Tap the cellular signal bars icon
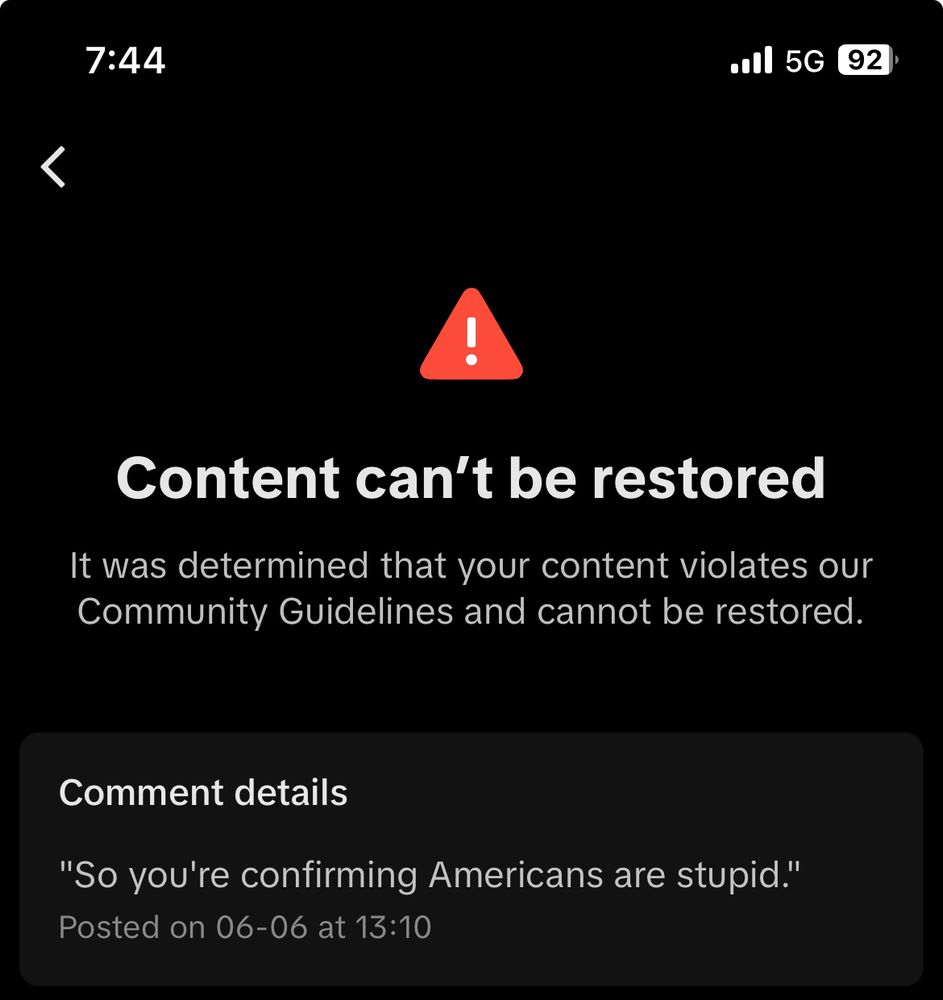The image size is (943, 1000). pos(750,60)
